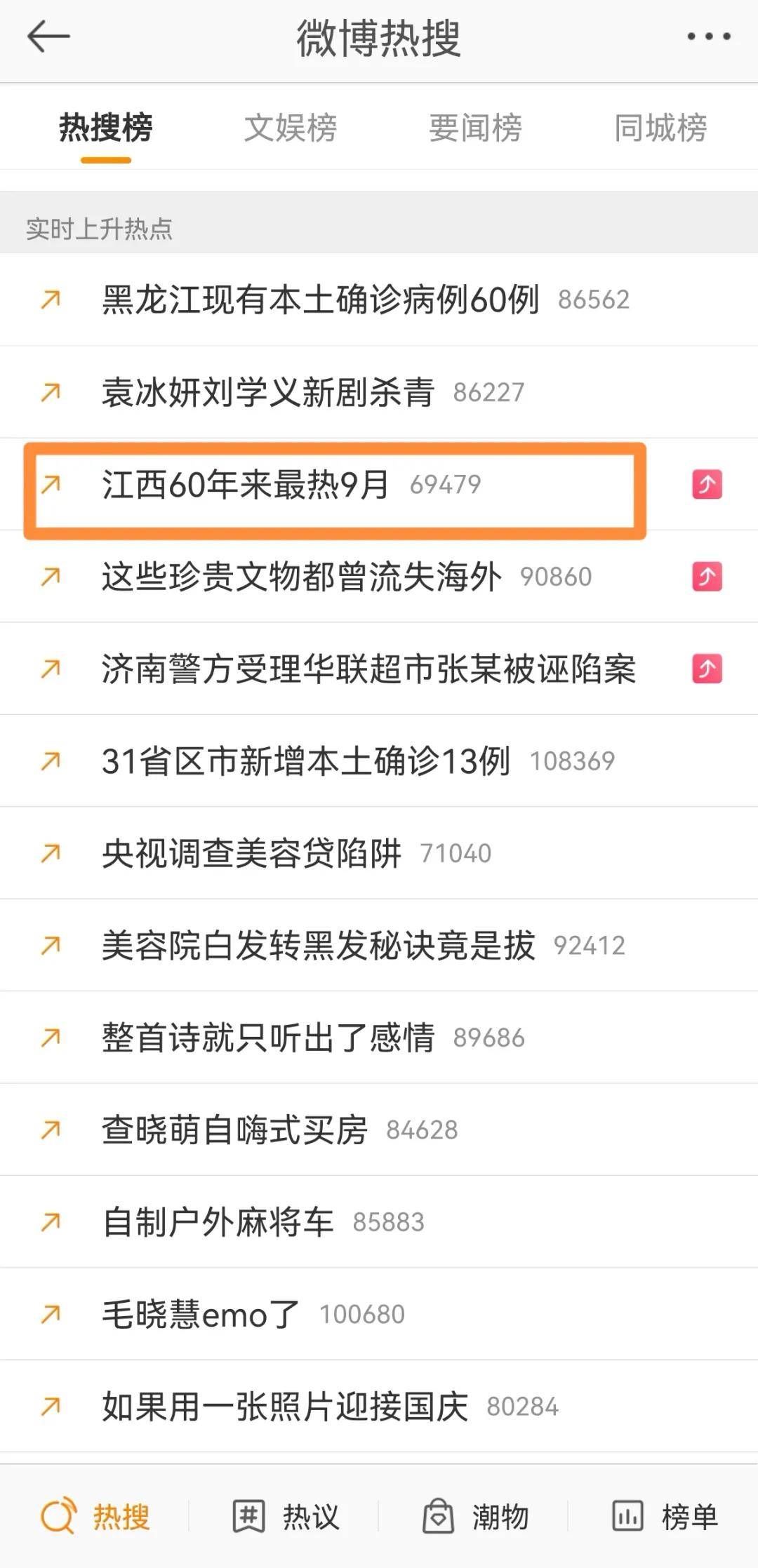Open topic 毛晓慧emo了
Viewport: 758px width, 1568px height.
[x=201, y=1315]
